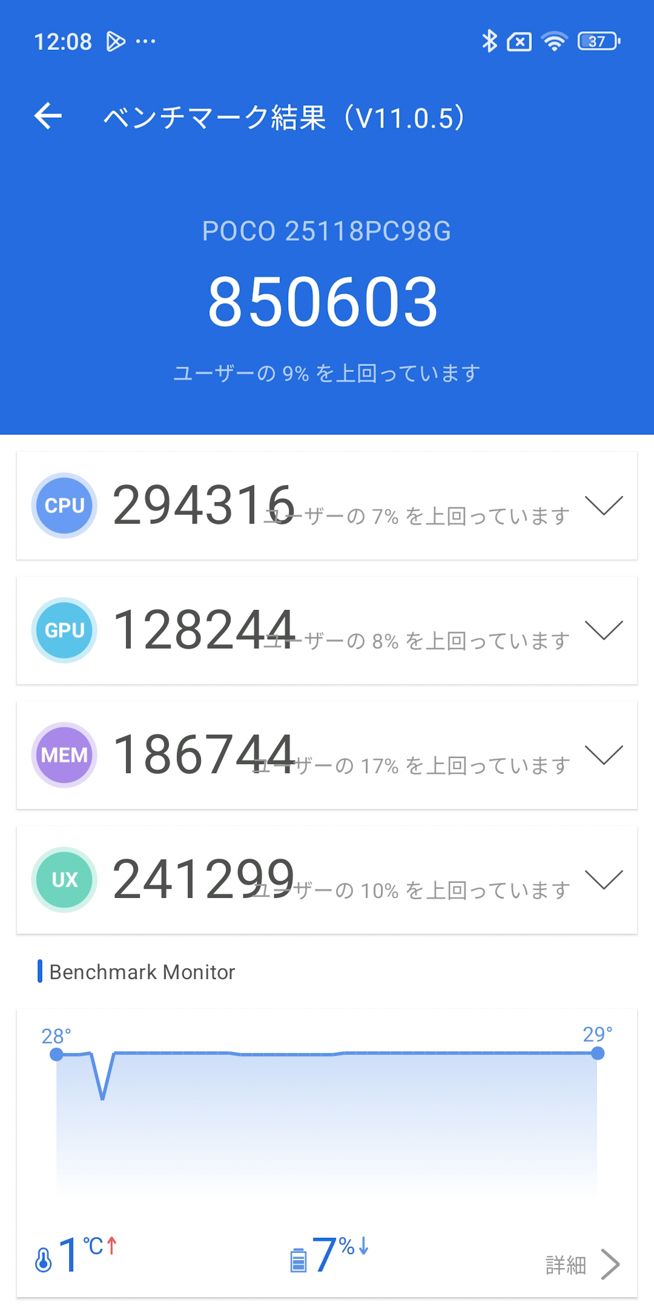Viewport: 654px width, 1308px height.
Task: Expand the GPU score breakdown
Action: pyautogui.click(x=604, y=630)
